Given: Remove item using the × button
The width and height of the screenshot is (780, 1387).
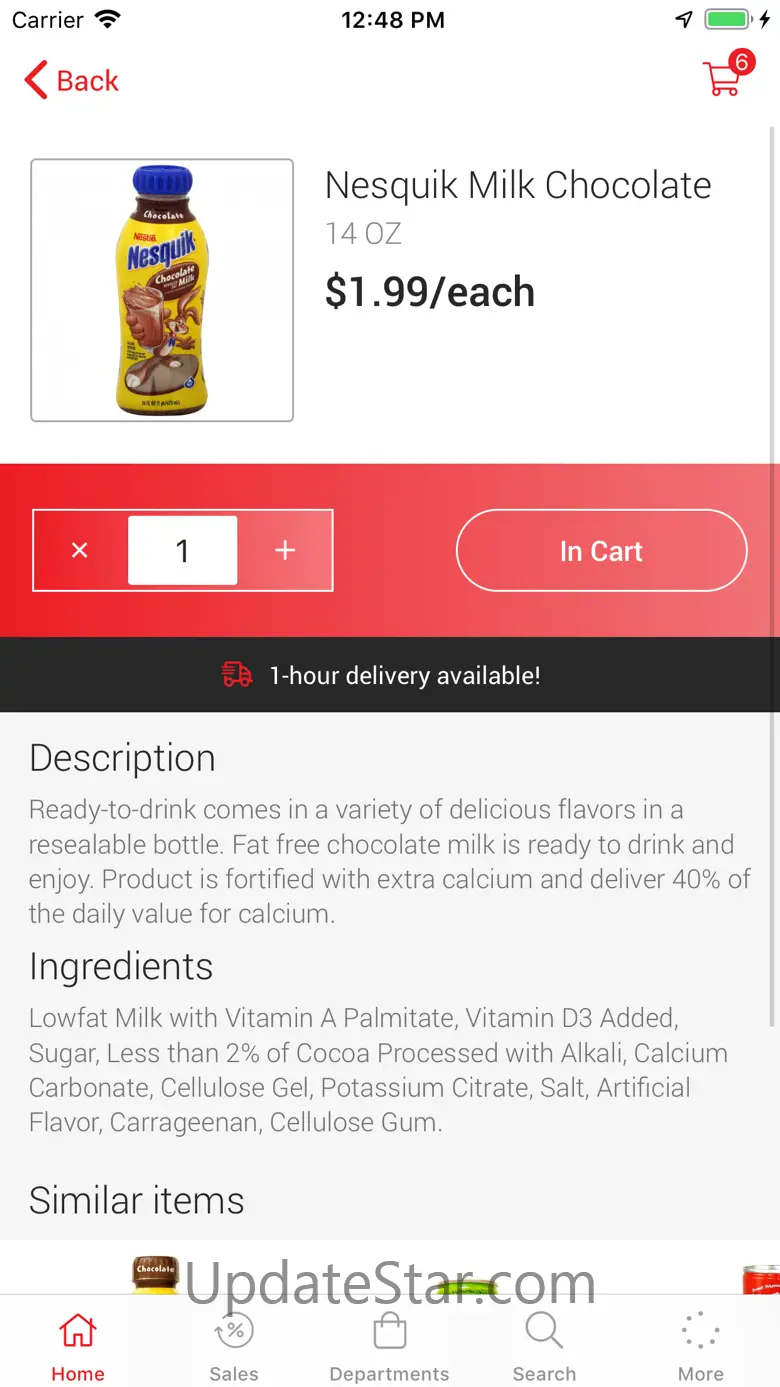Looking at the screenshot, I should 80,551.
